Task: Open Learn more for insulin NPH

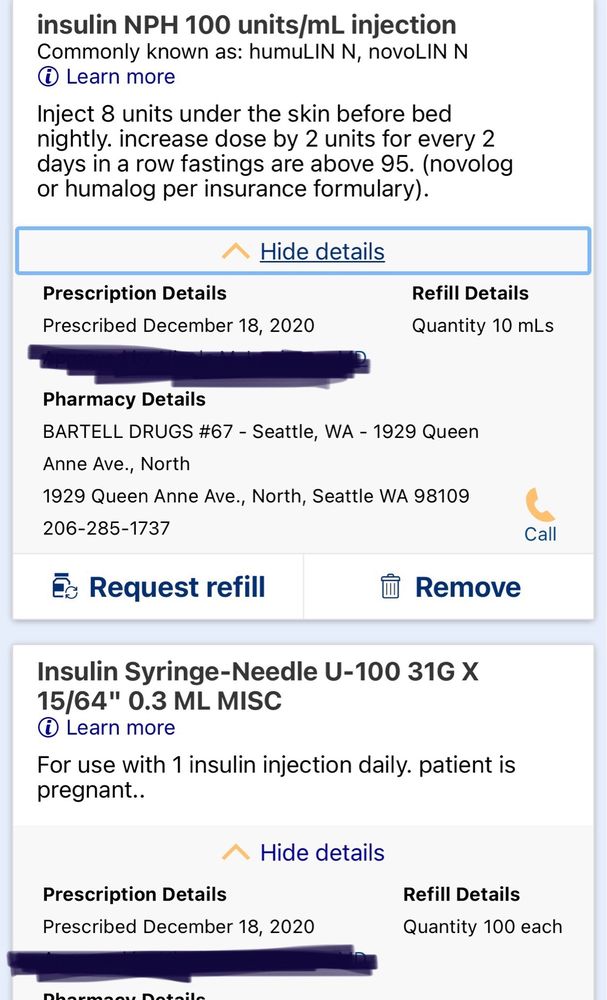Action: point(107,77)
